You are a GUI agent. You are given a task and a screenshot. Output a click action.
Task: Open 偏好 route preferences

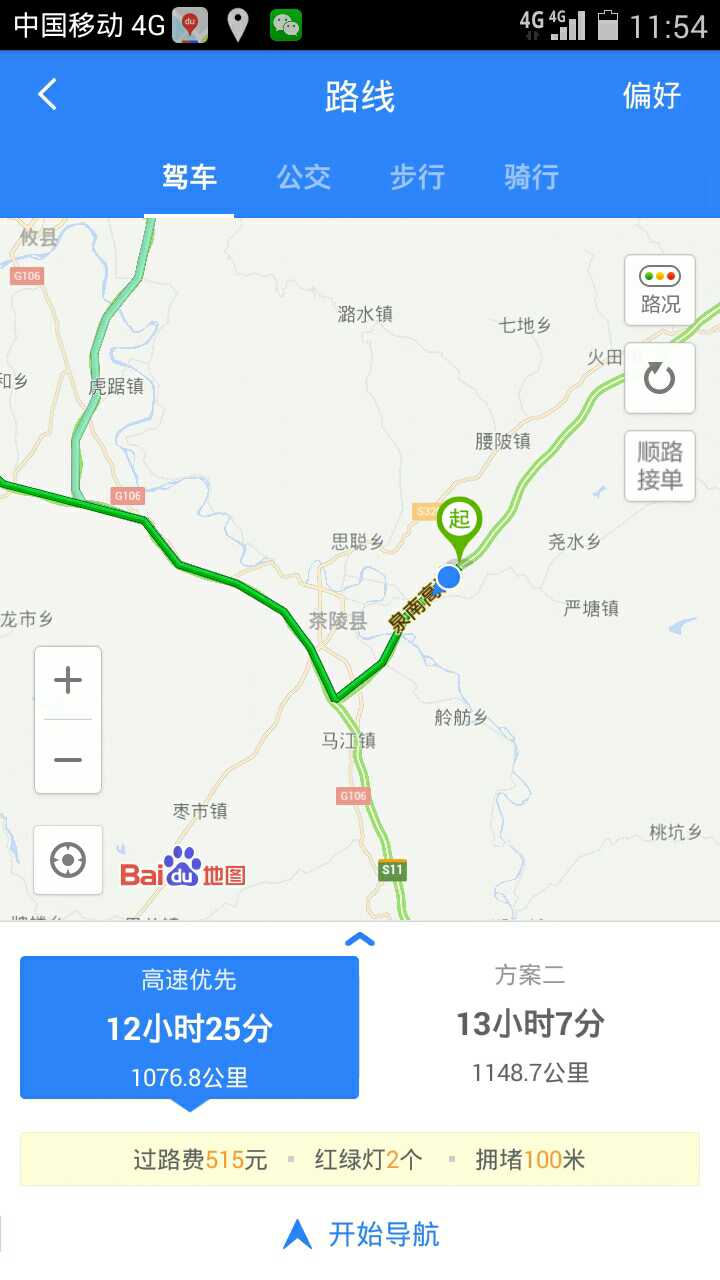pyautogui.click(x=651, y=96)
